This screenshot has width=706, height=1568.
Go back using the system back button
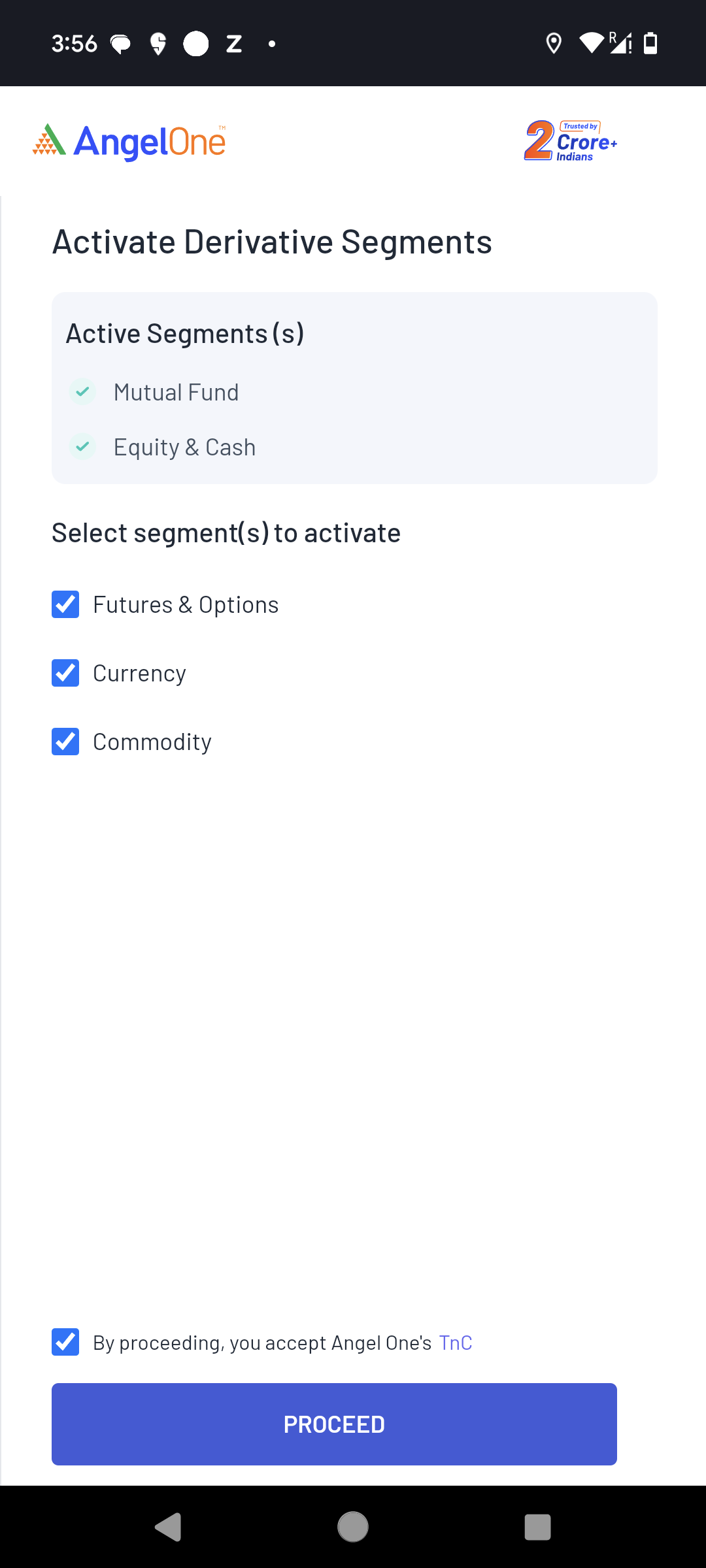point(169,1527)
